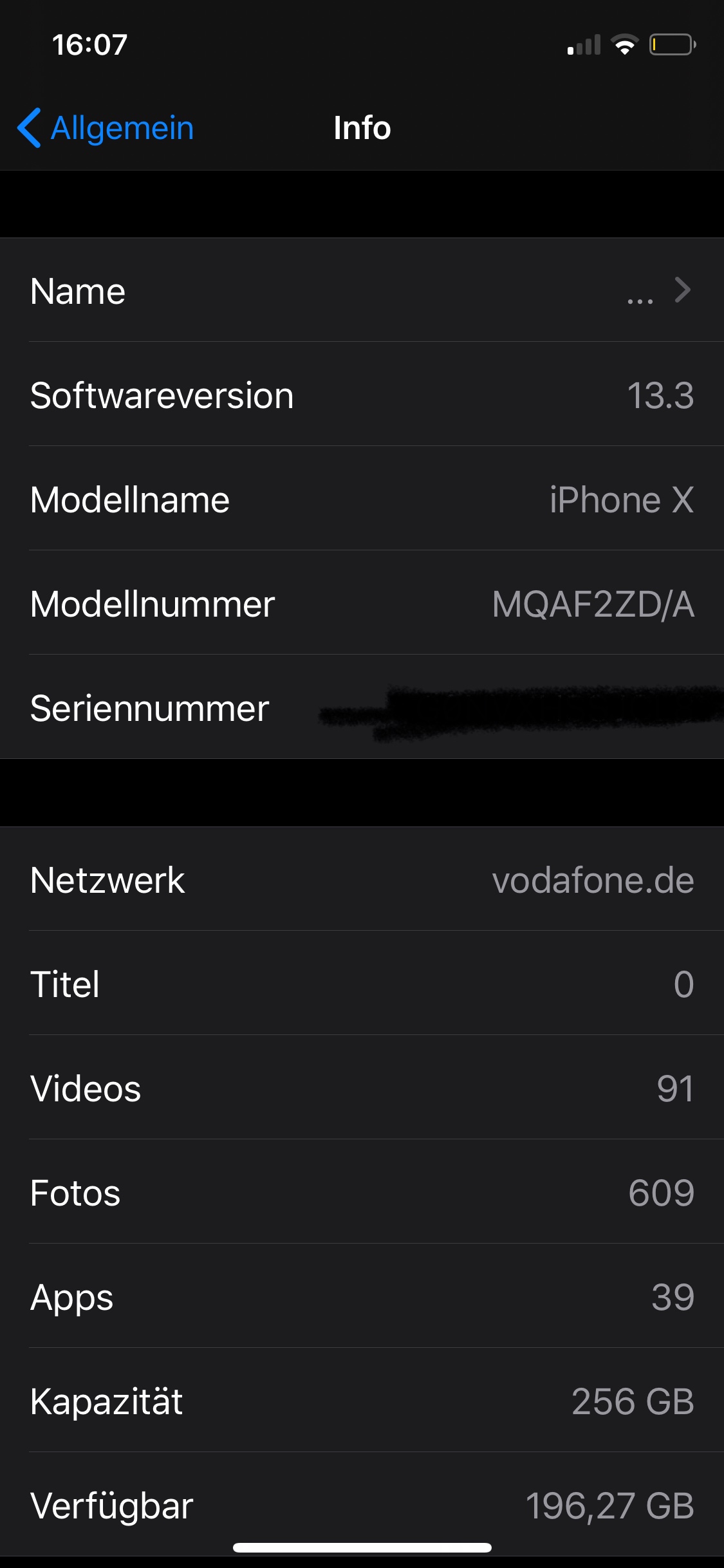Tap Modellnummer to toggle its format
The width and height of the screenshot is (724, 1568).
pos(362,604)
